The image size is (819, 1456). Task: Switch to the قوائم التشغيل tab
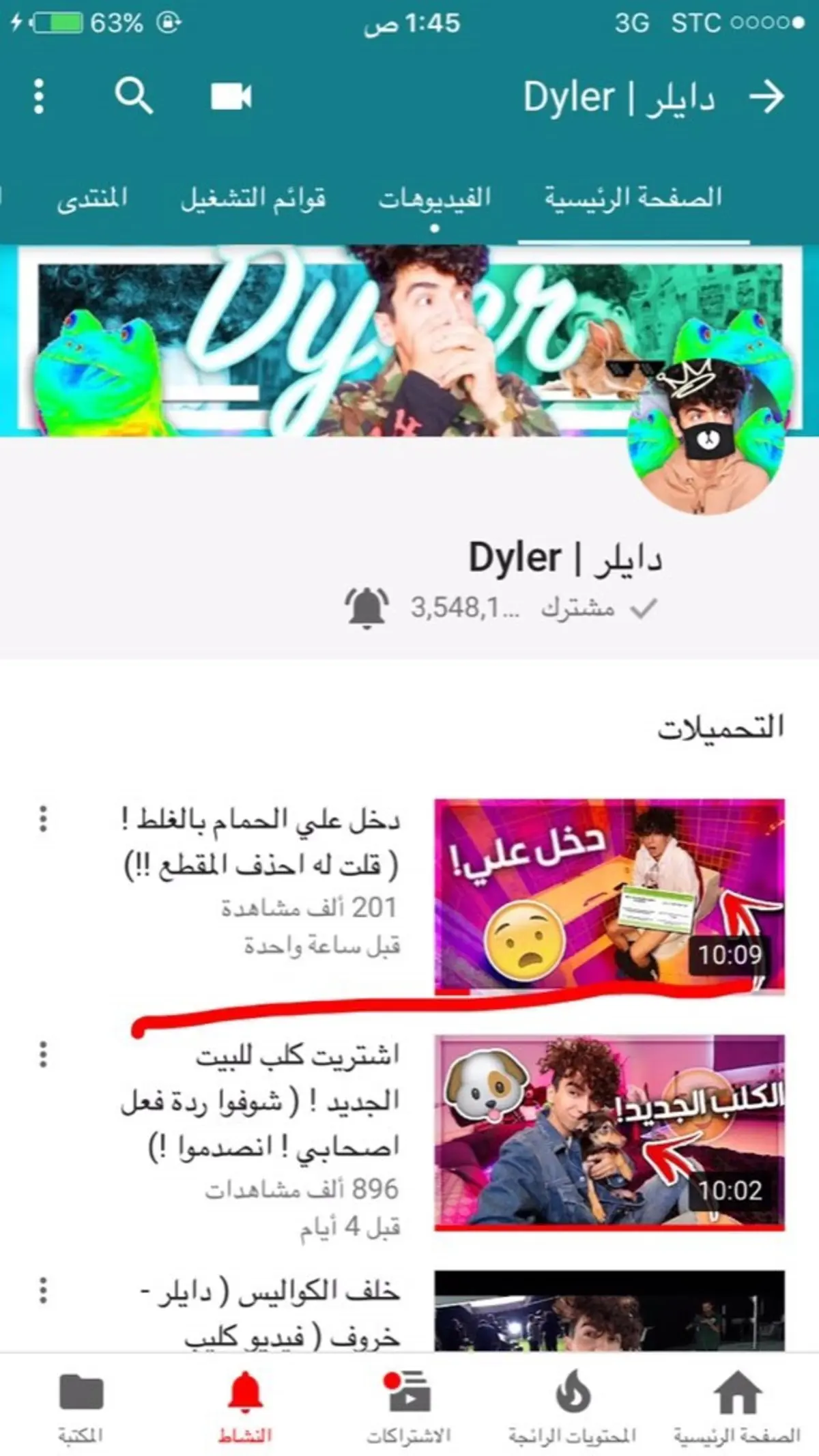coord(253,199)
